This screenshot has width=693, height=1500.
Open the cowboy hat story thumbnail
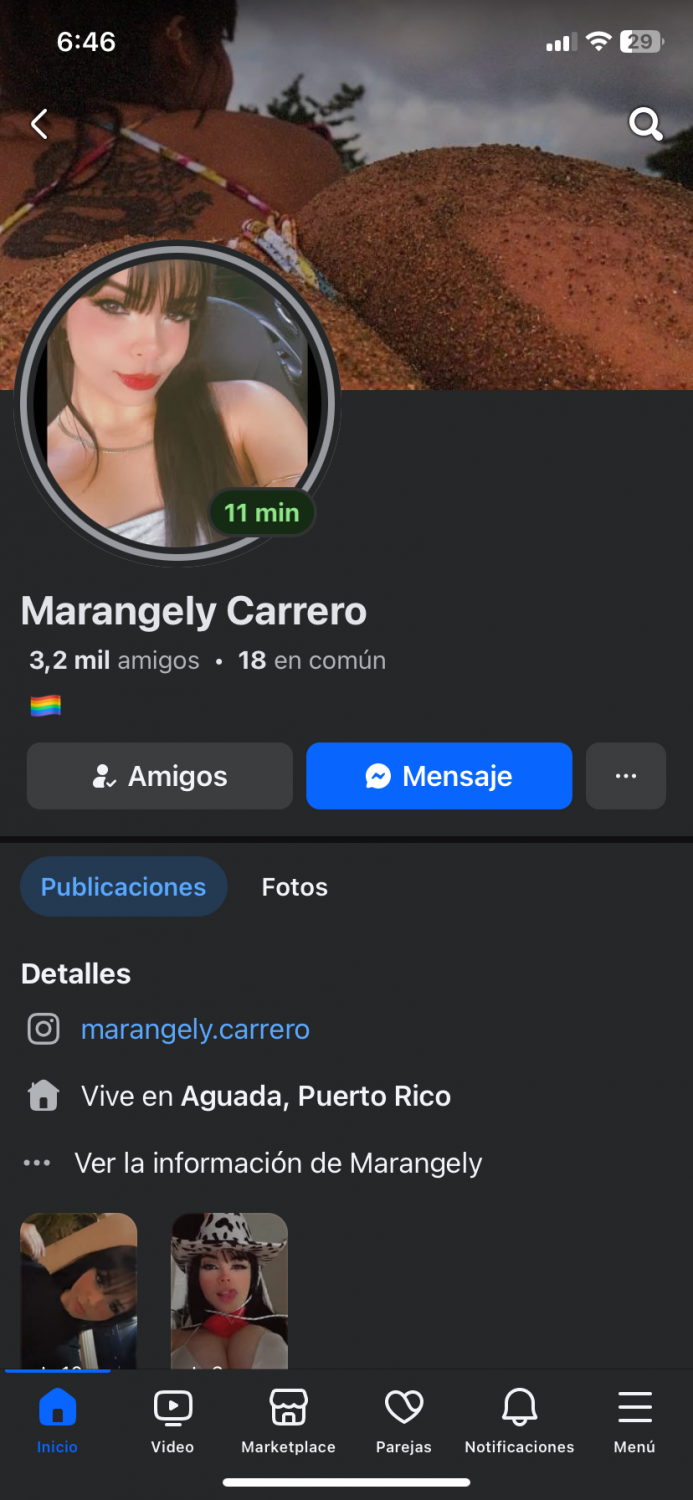click(x=229, y=1288)
